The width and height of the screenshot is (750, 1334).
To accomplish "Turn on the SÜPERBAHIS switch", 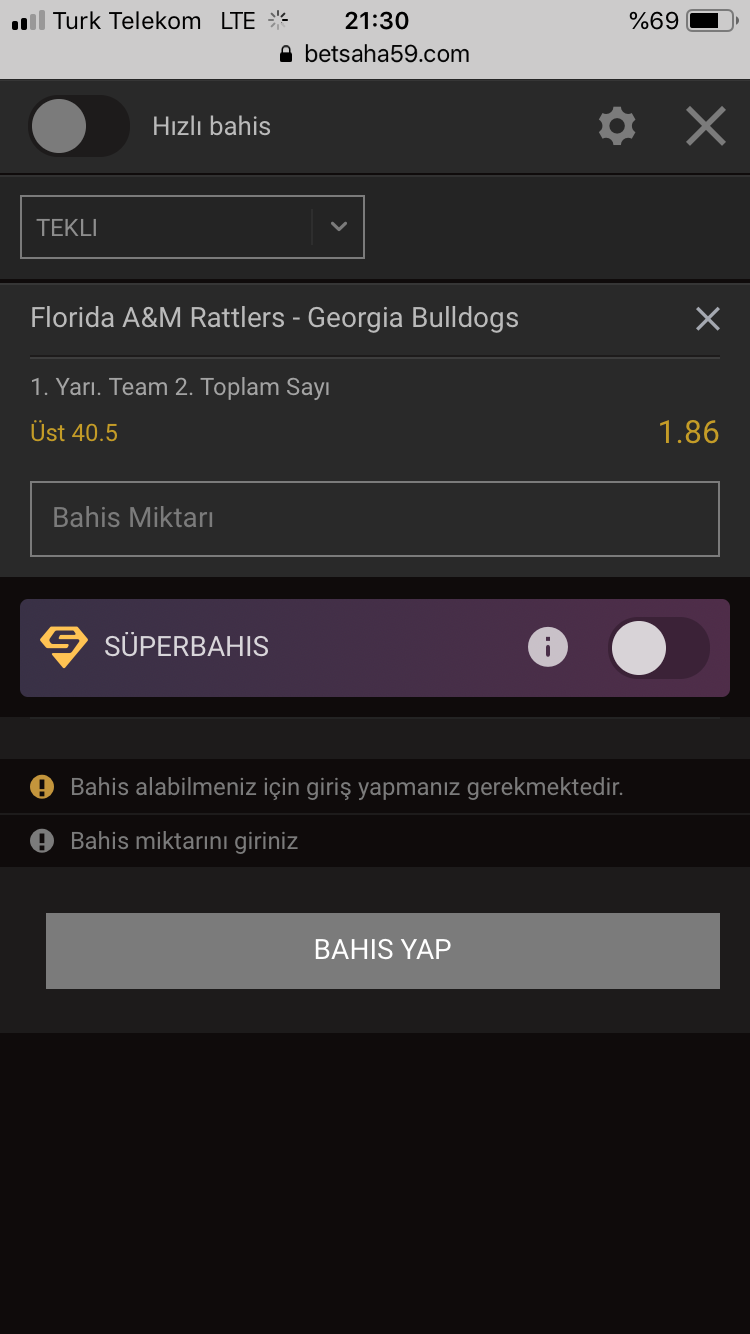I will [x=659, y=648].
